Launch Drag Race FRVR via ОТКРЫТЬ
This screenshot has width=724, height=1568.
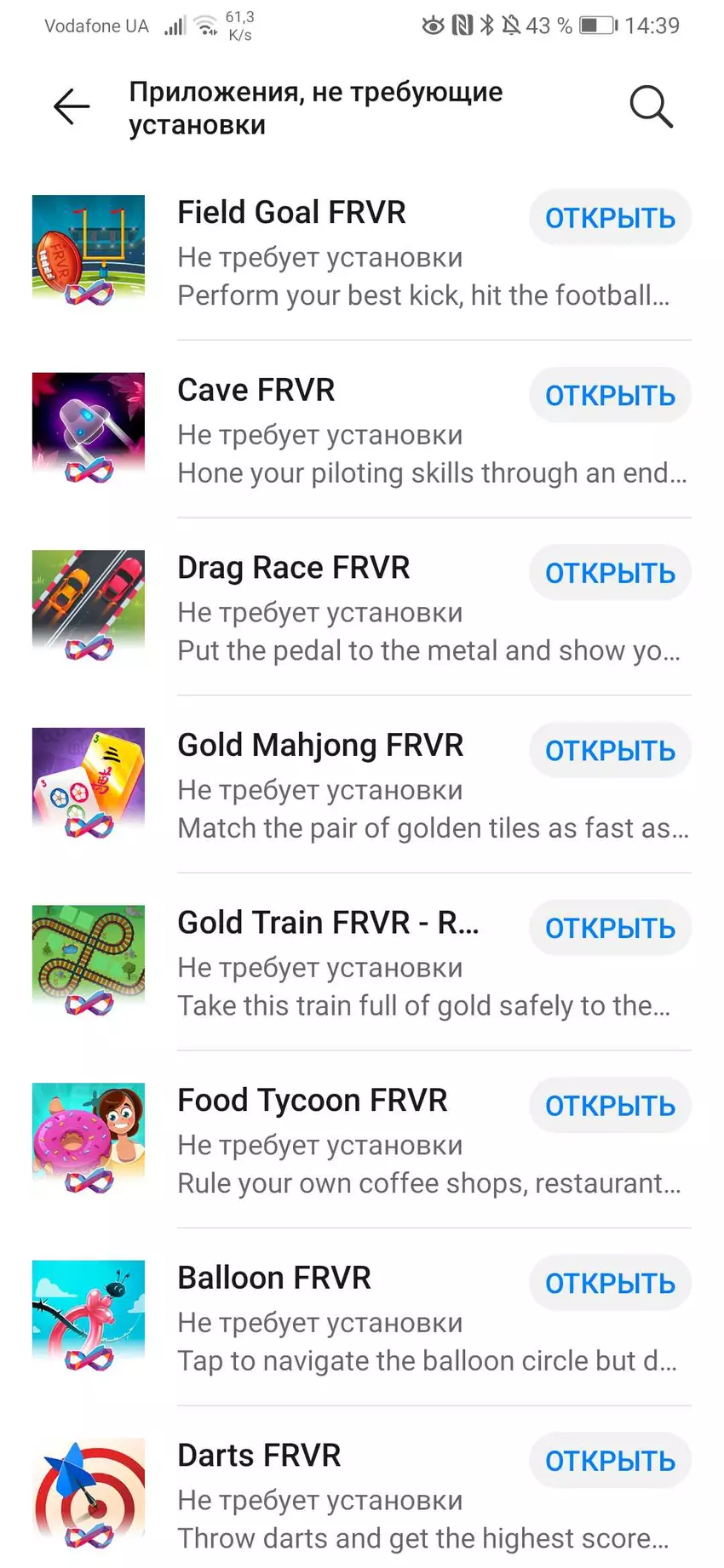(x=610, y=573)
